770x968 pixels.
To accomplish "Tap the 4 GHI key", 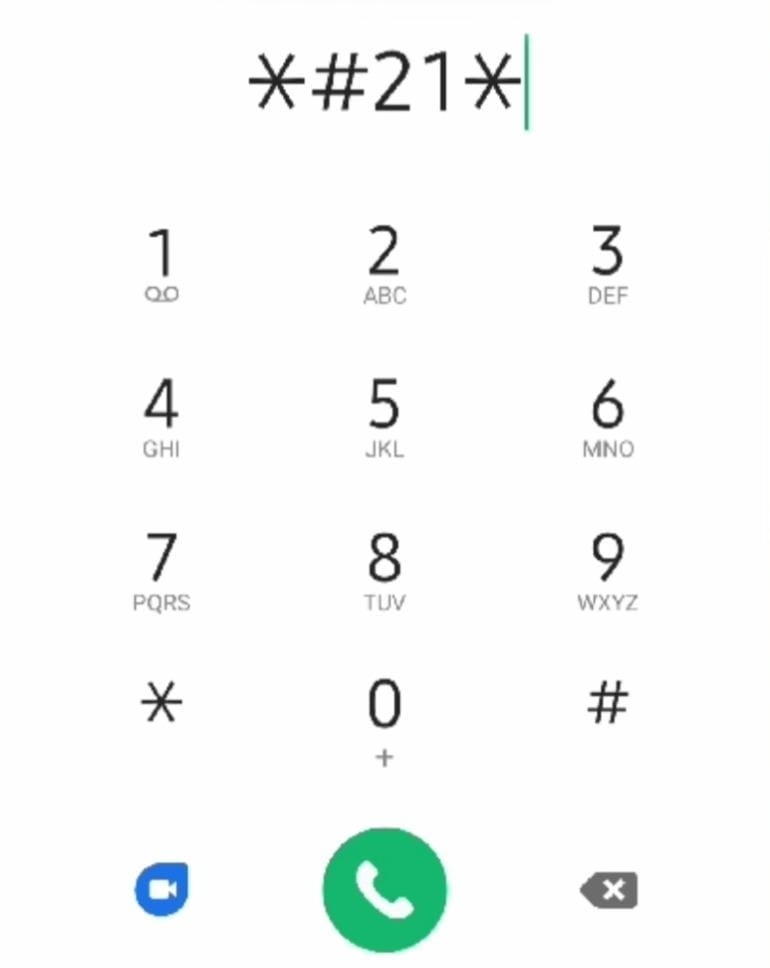I will coord(161,417).
